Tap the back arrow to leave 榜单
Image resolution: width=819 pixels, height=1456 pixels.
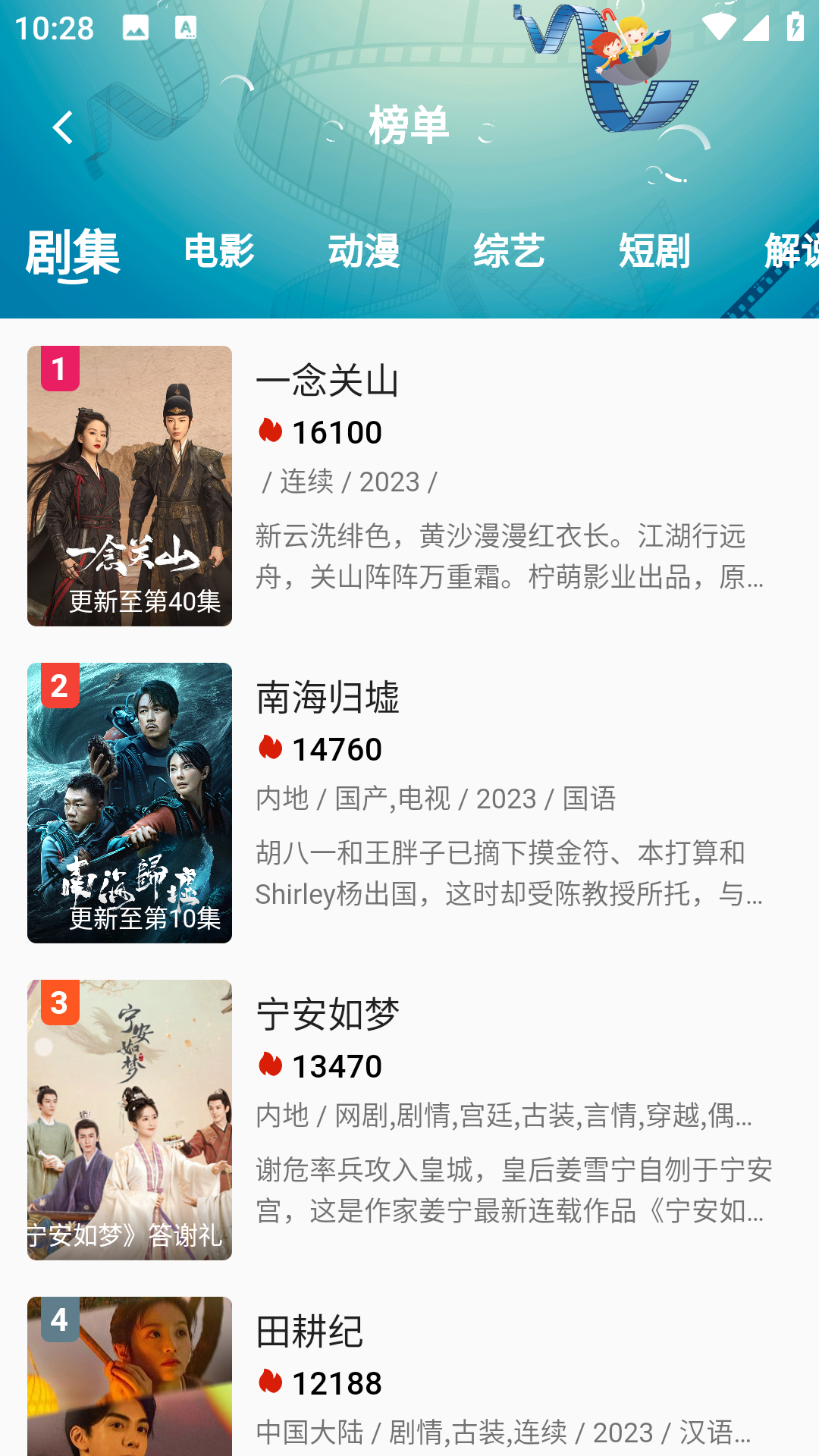point(64,125)
